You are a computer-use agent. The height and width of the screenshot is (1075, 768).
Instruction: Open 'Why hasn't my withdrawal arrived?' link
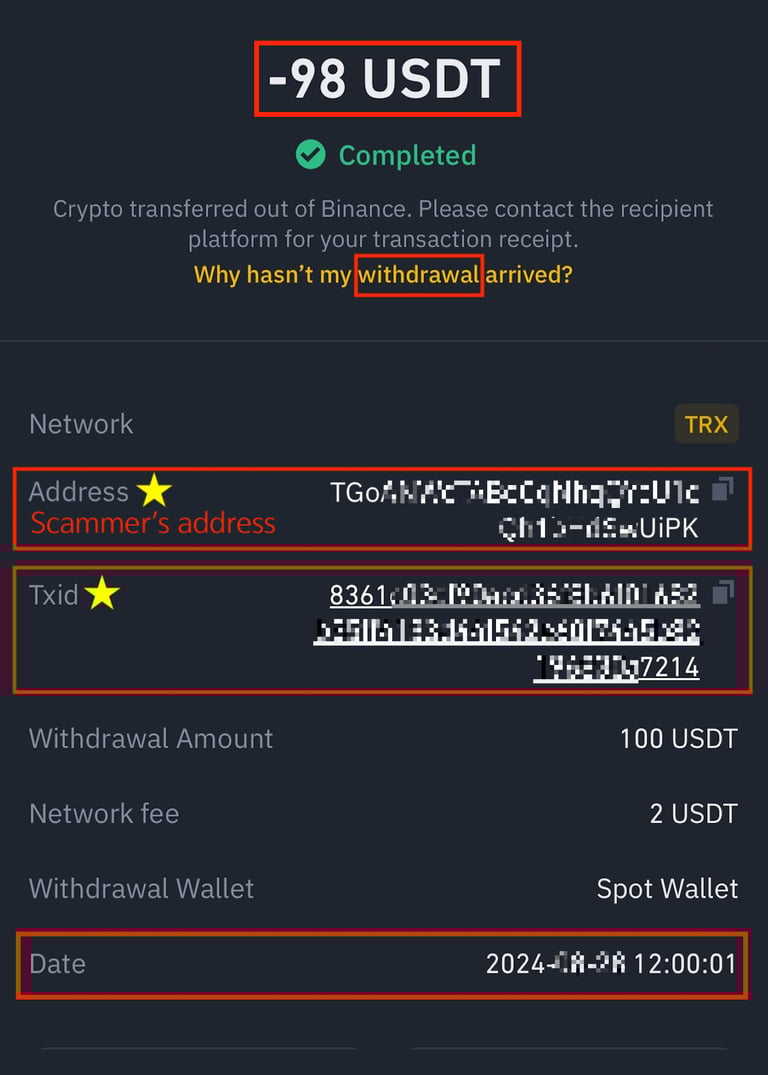click(383, 274)
